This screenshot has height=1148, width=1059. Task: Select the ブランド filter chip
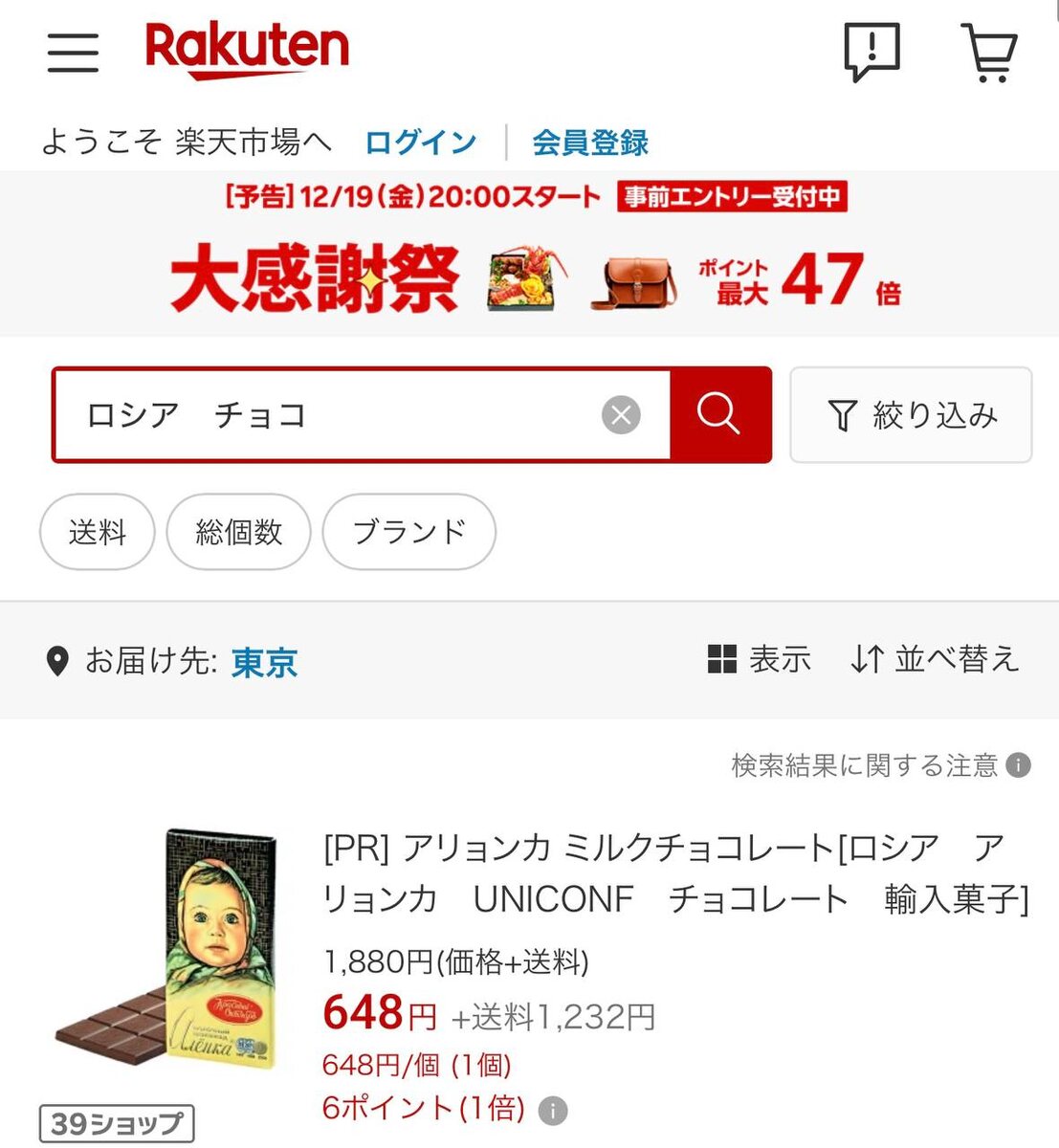point(408,532)
